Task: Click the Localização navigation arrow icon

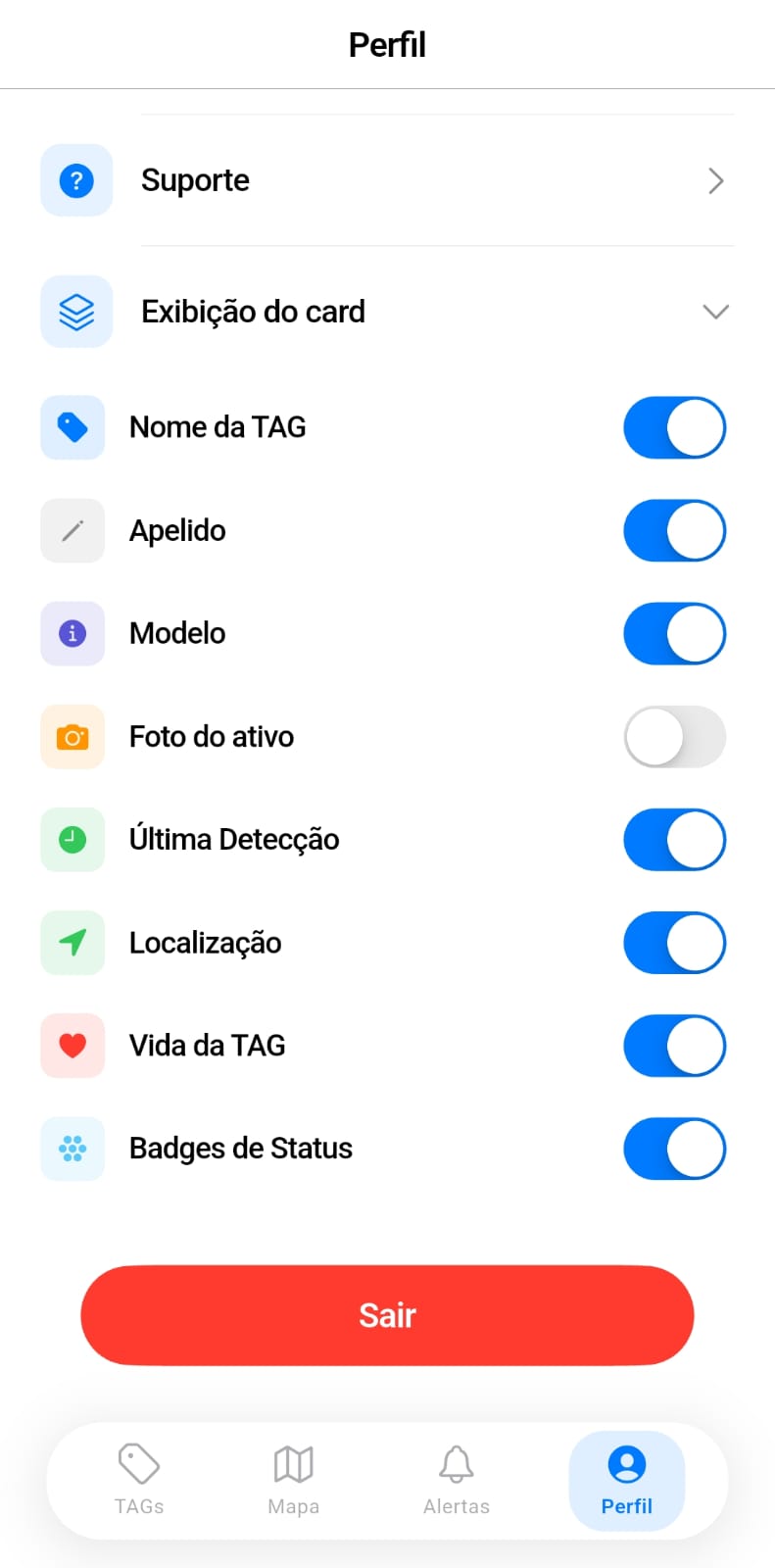Action: point(73,943)
